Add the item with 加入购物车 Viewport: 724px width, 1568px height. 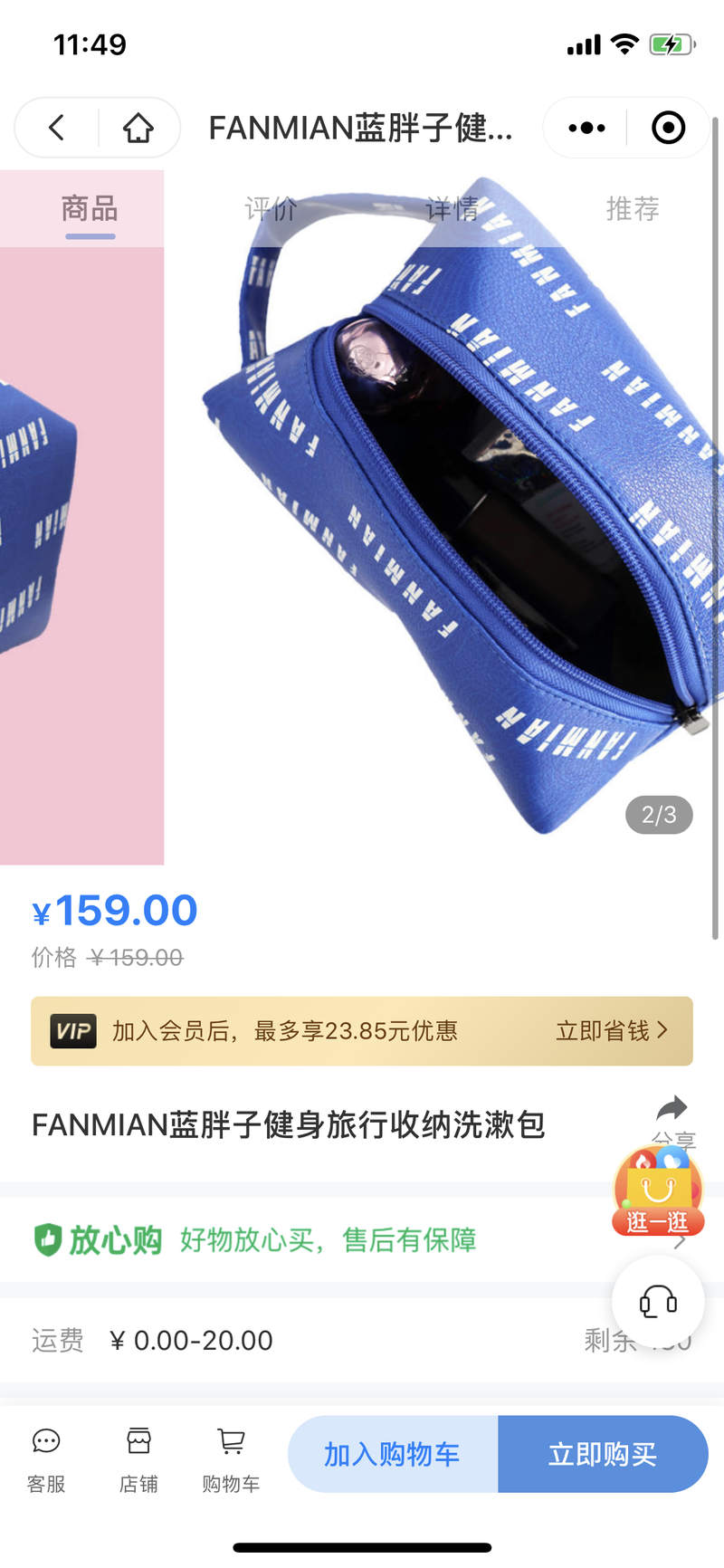pyautogui.click(x=393, y=1454)
